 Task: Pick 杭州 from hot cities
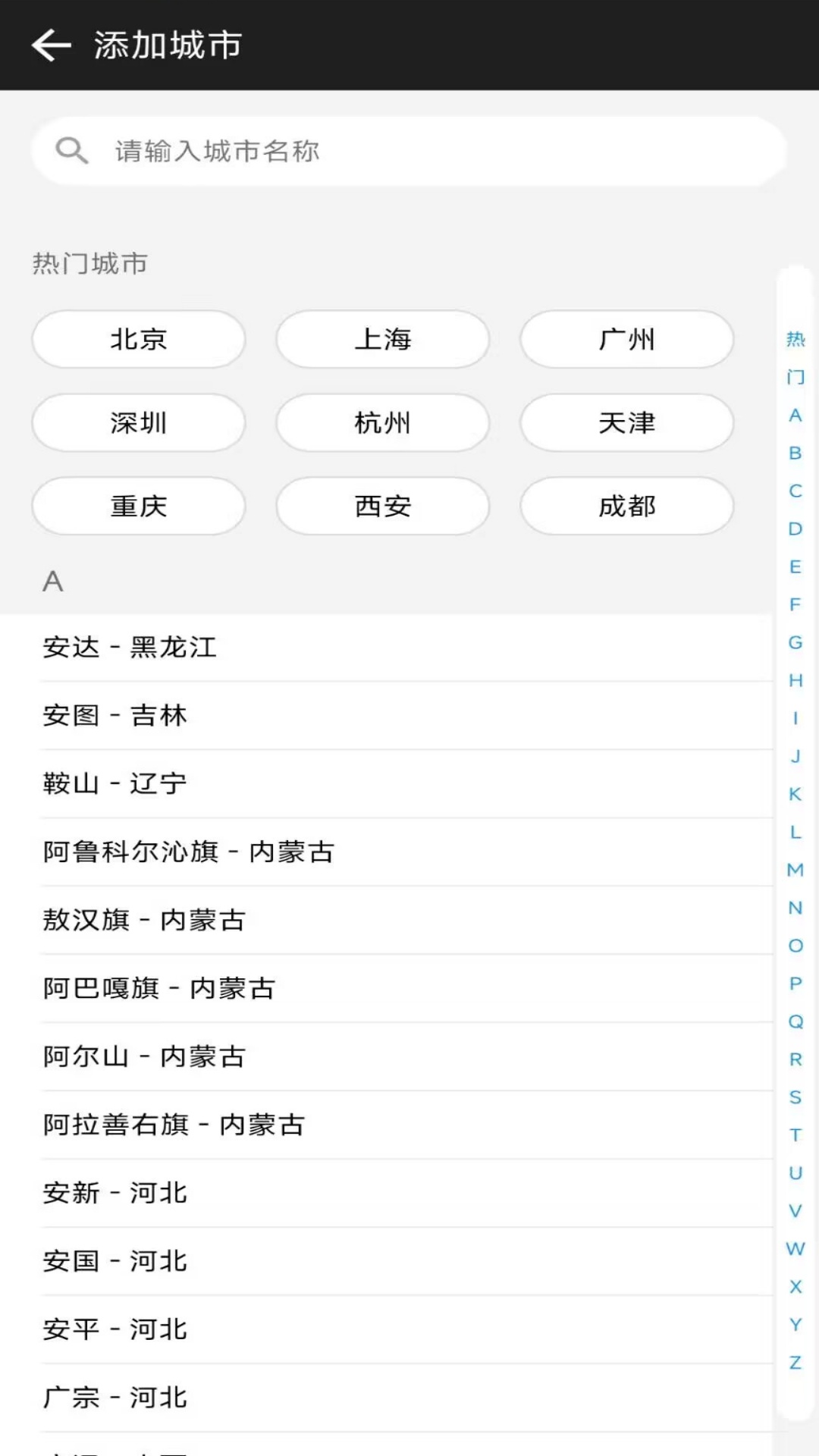(383, 422)
